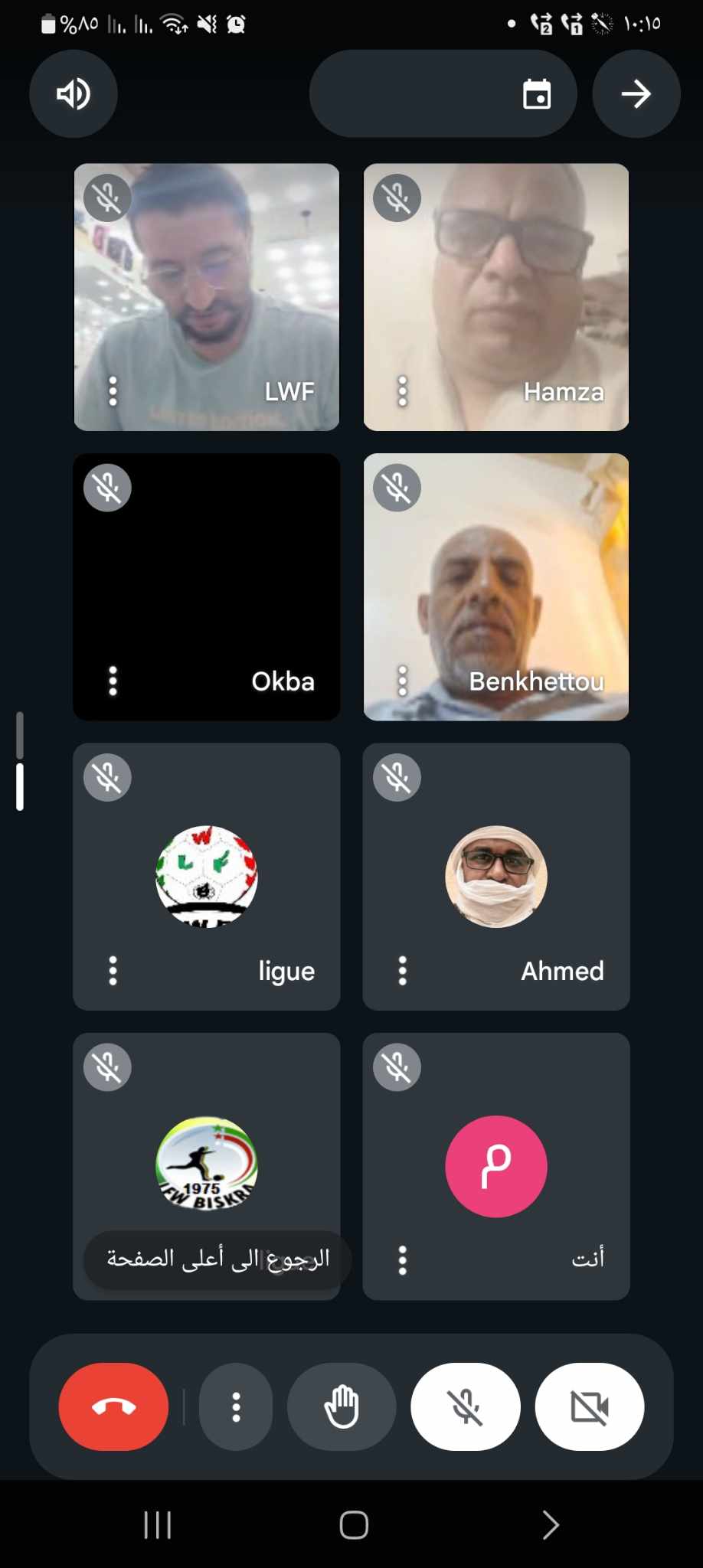Image resolution: width=703 pixels, height=1568 pixels.
Task: Open options for the ligue participant
Action: [113, 970]
